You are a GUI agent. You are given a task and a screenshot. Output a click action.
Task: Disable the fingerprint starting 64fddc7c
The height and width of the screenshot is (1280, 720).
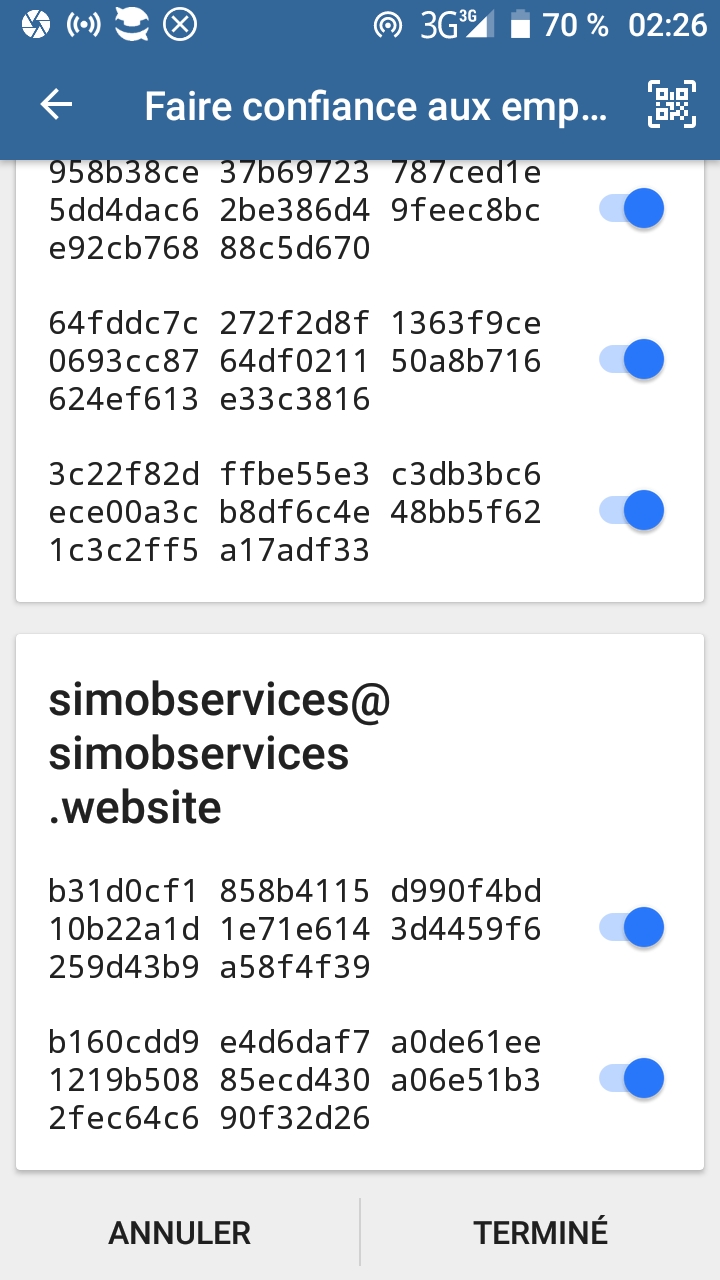coord(632,360)
